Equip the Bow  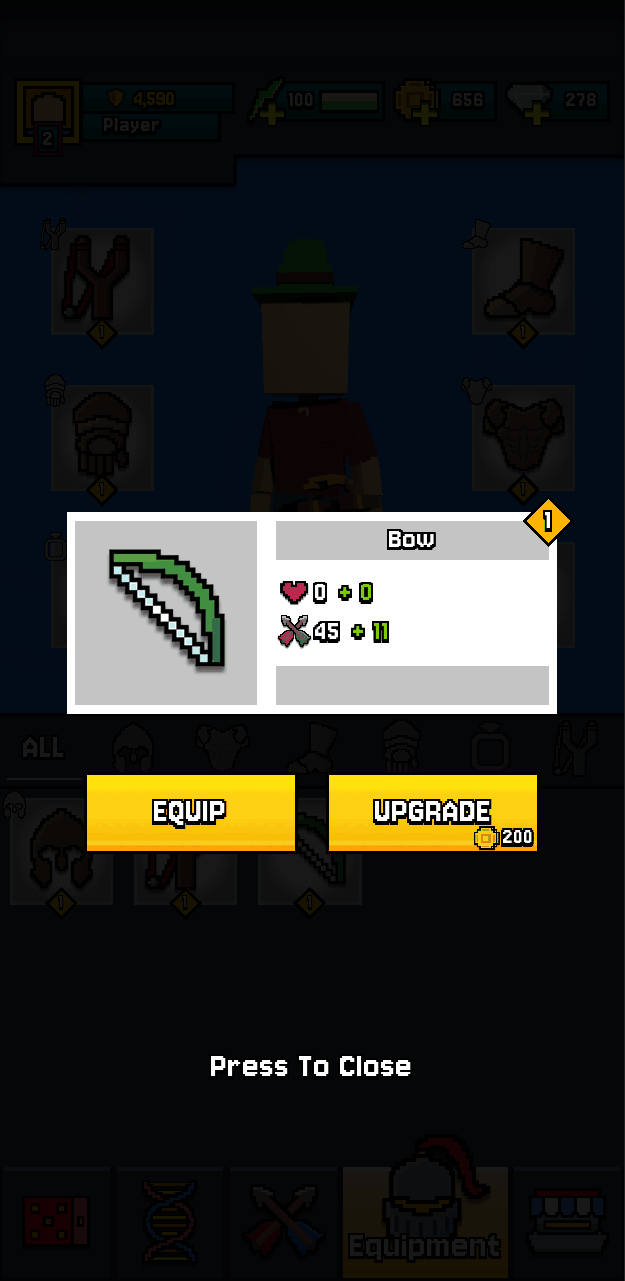[190, 812]
